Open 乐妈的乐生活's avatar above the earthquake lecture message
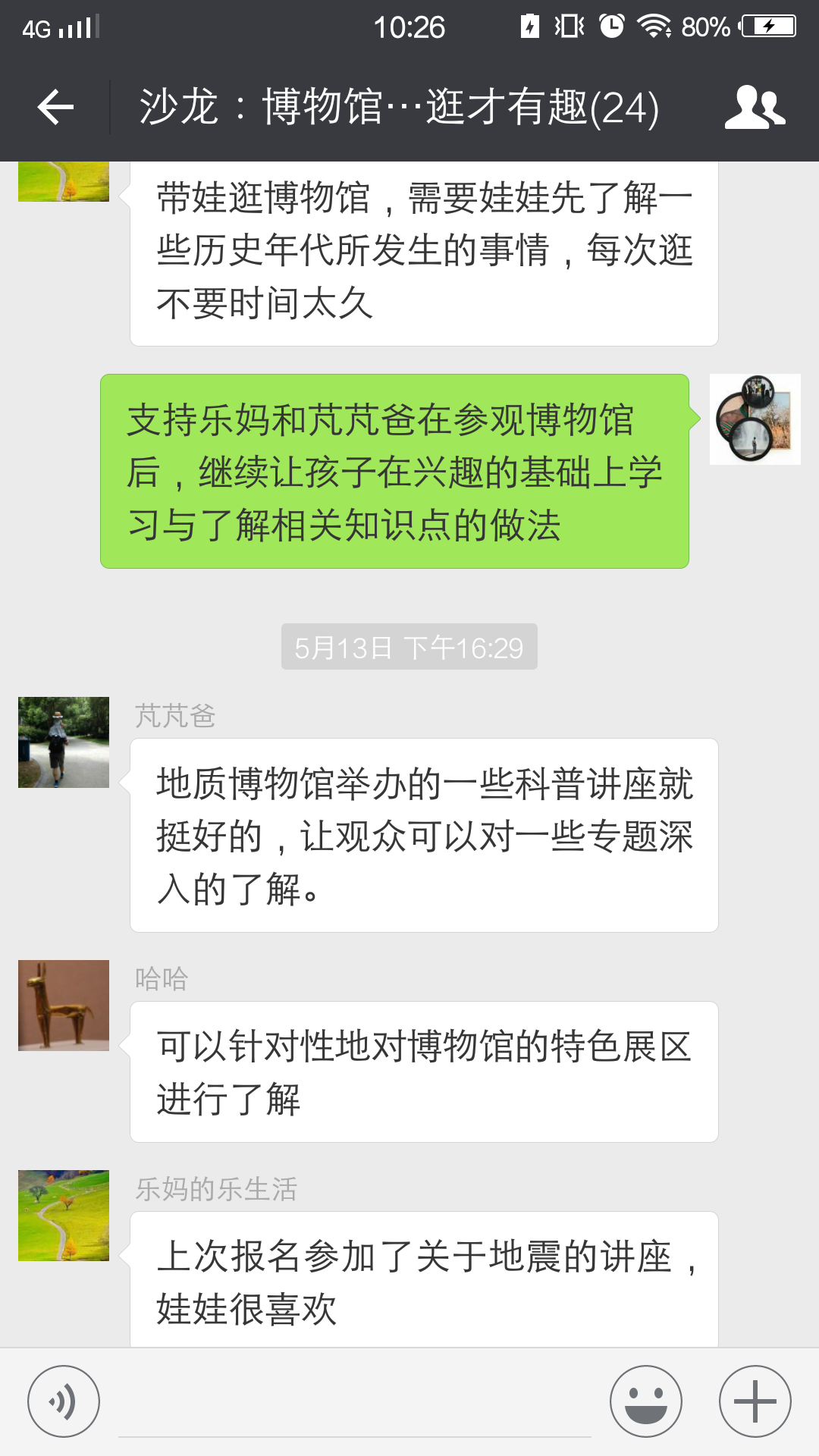 point(64,1216)
